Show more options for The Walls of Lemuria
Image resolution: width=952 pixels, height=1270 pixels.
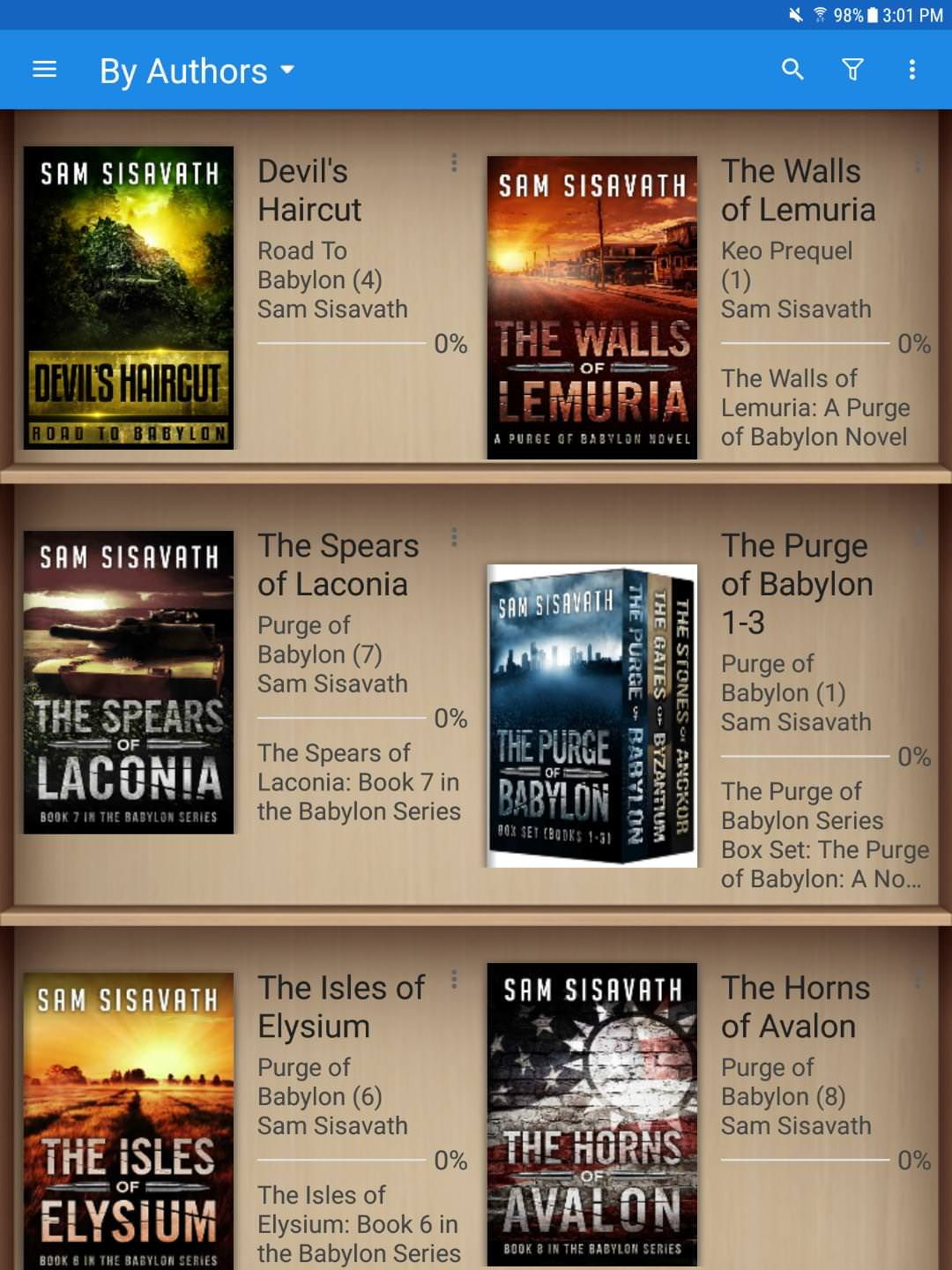pyautogui.click(x=918, y=162)
